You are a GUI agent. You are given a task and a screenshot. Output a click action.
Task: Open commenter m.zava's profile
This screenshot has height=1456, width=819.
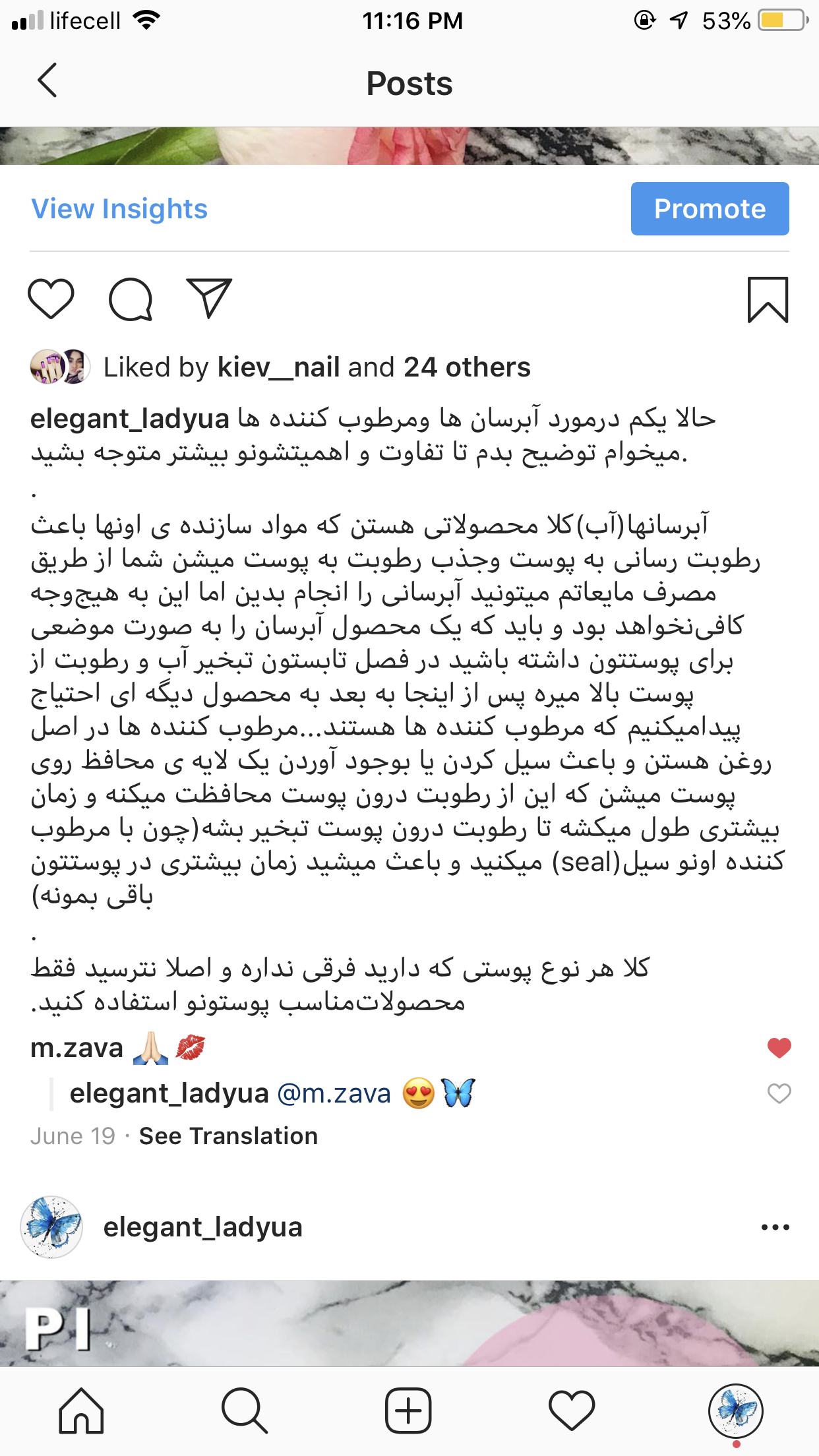pyautogui.click(x=76, y=1048)
